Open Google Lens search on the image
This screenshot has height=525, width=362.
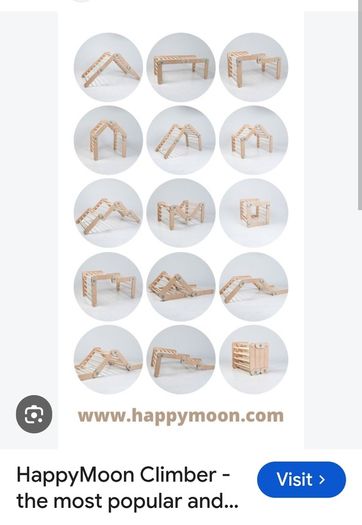(34, 414)
